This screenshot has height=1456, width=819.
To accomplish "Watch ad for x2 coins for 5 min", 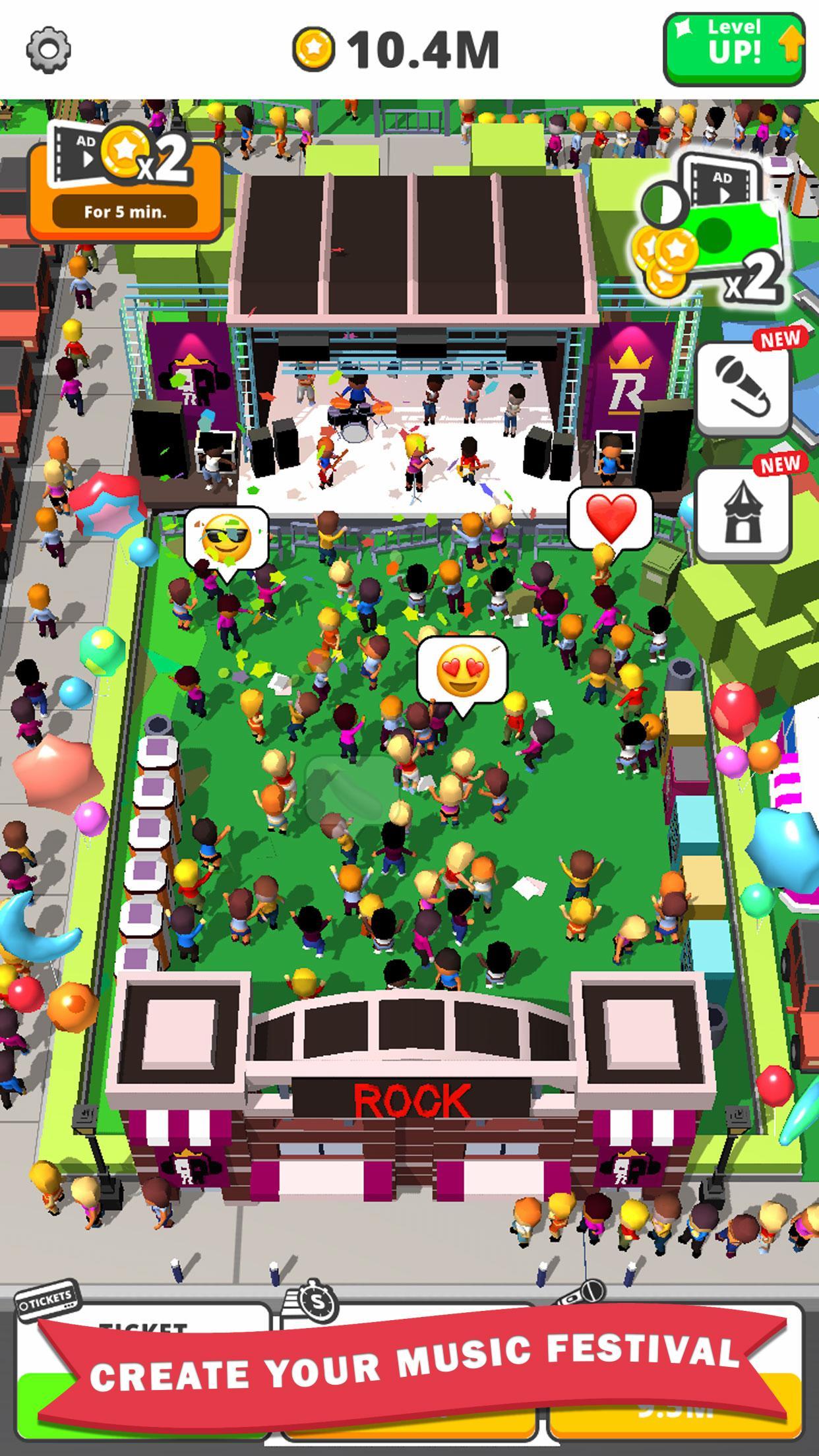I will [125, 180].
